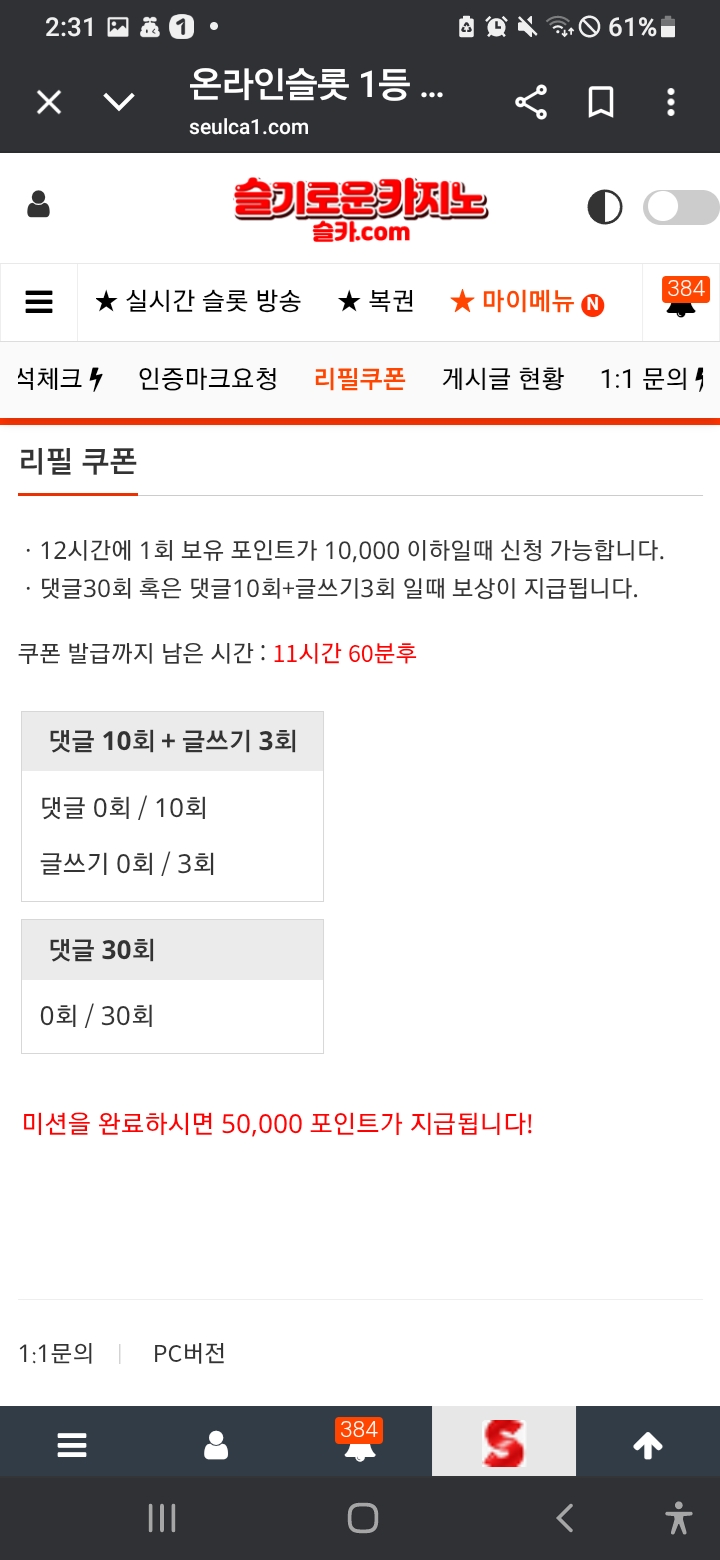
Task: Select the 마이메뉴 tab
Action: (526, 301)
